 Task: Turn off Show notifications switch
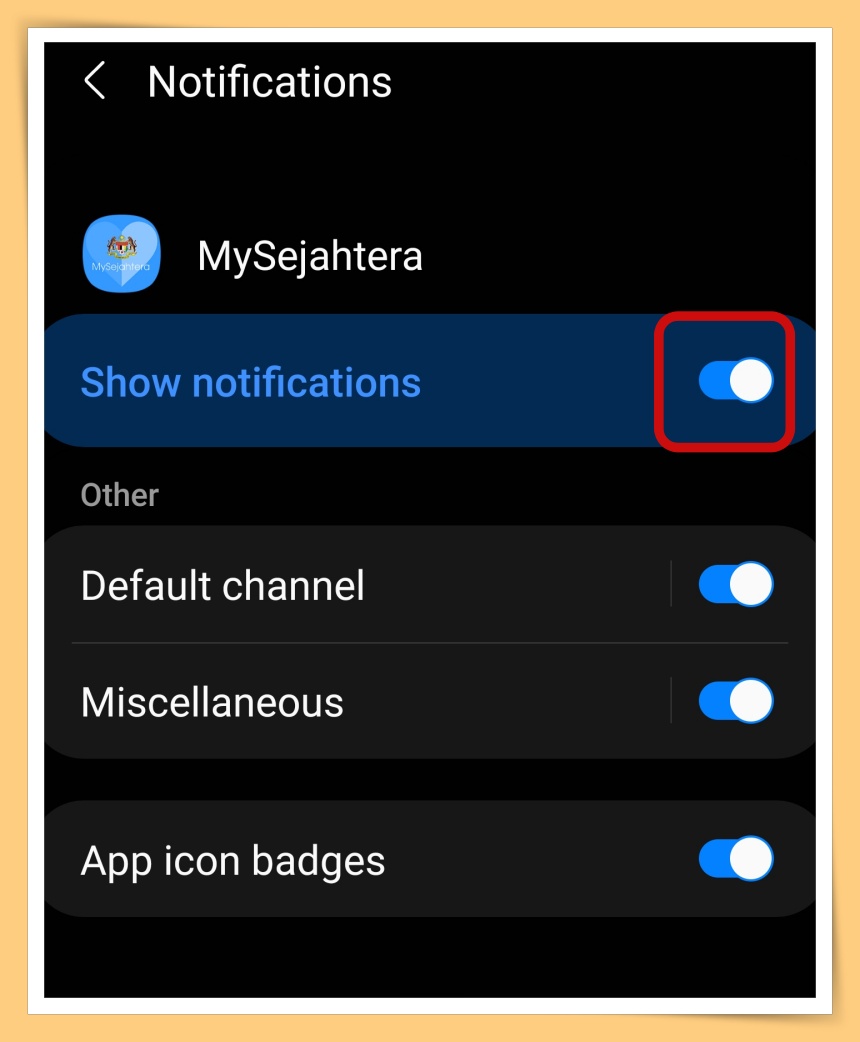point(735,381)
